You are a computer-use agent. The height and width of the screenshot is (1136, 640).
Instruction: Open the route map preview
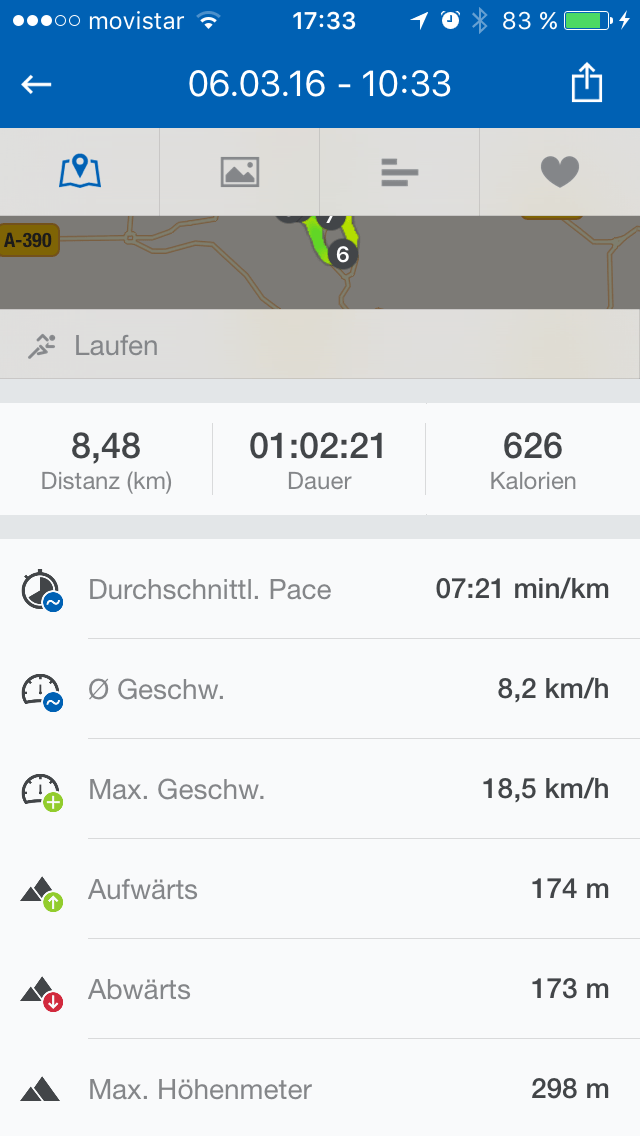[x=320, y=262]
